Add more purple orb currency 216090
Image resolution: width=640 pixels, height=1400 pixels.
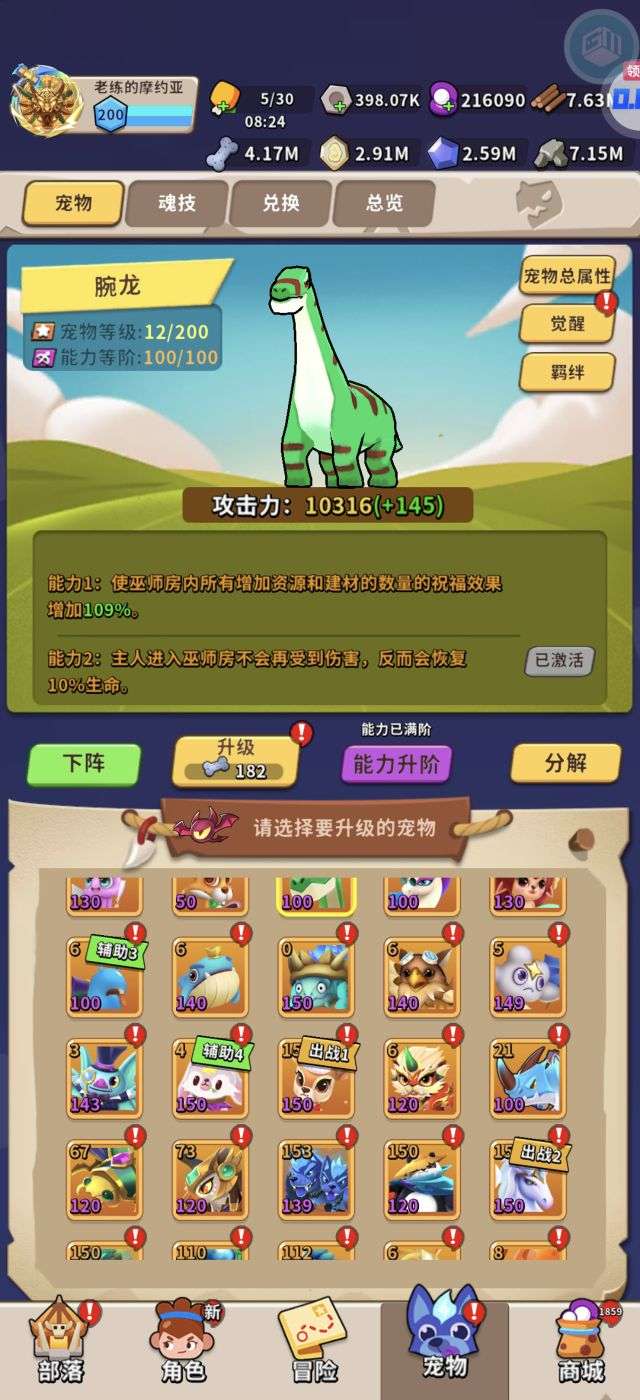tap(445, 100)
